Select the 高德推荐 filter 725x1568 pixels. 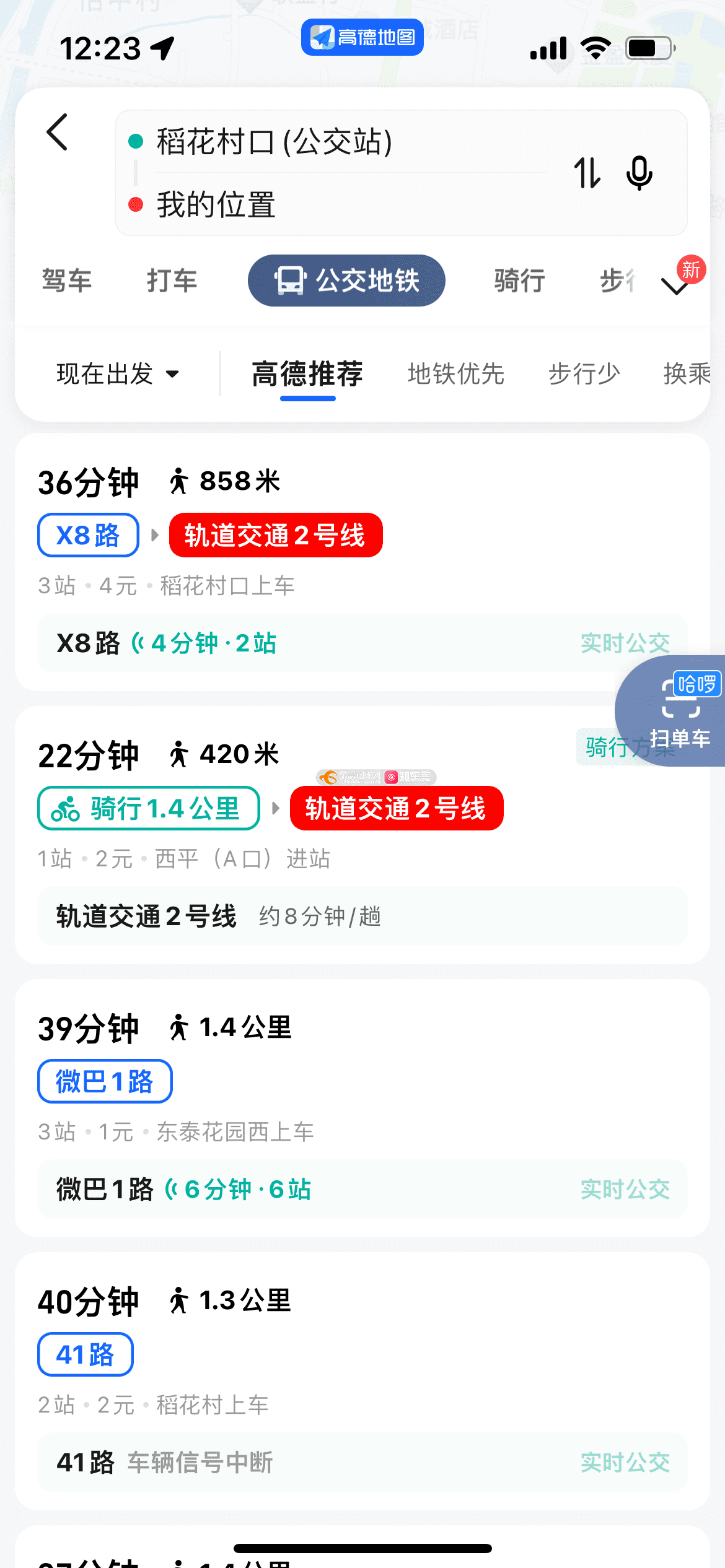pyautogui.click(x=307, y=374)
